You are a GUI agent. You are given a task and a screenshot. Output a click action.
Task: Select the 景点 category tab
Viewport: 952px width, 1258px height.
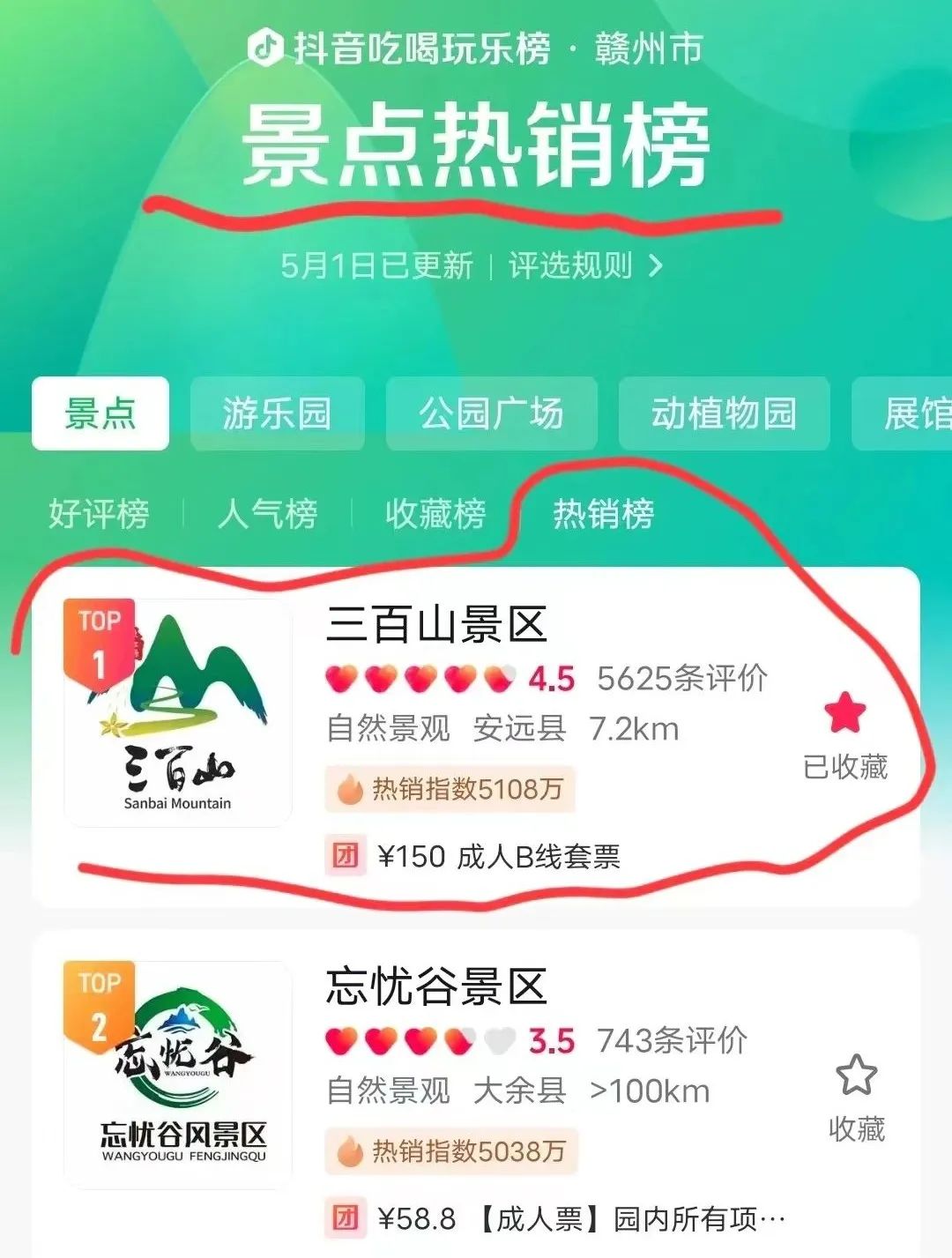coord(100,413)
